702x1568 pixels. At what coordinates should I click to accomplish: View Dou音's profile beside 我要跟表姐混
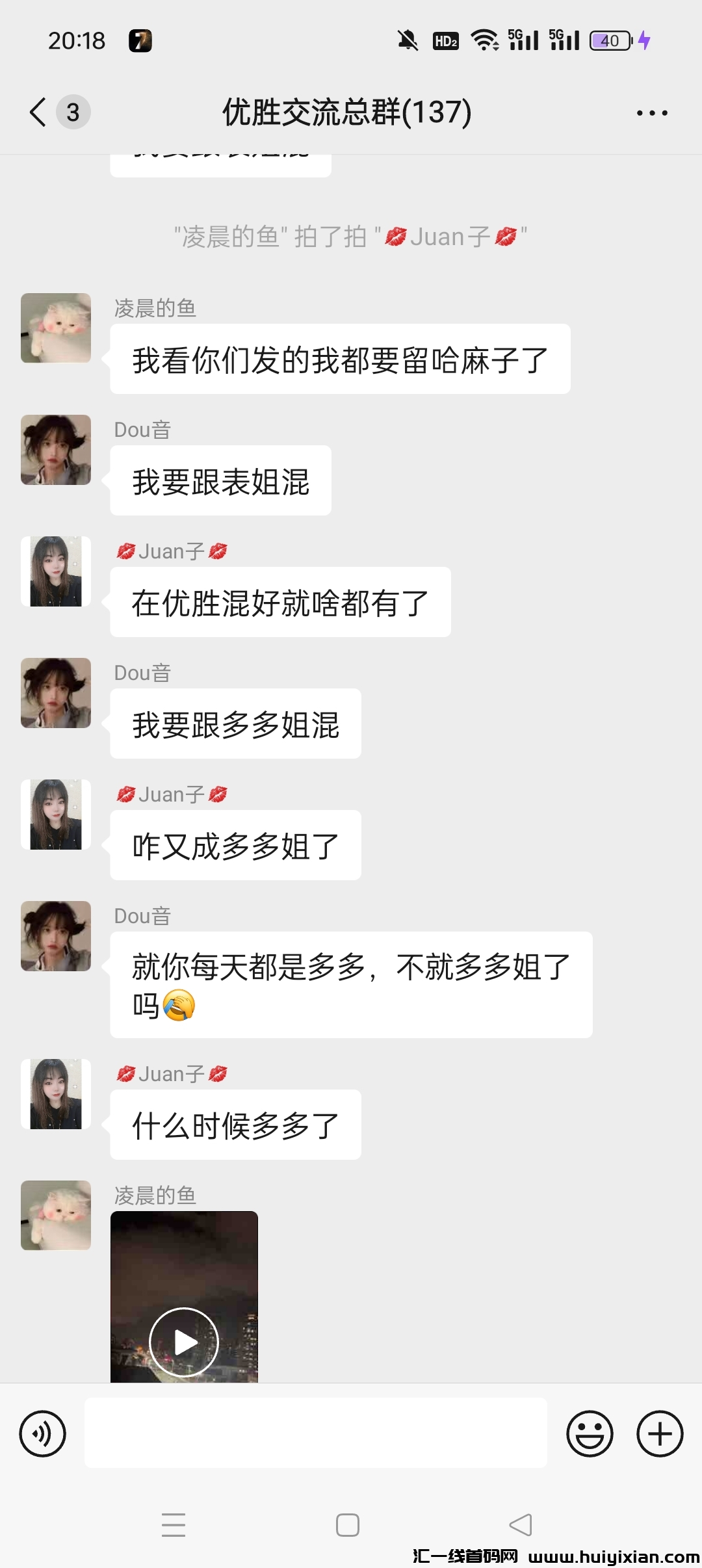[56, 450]
